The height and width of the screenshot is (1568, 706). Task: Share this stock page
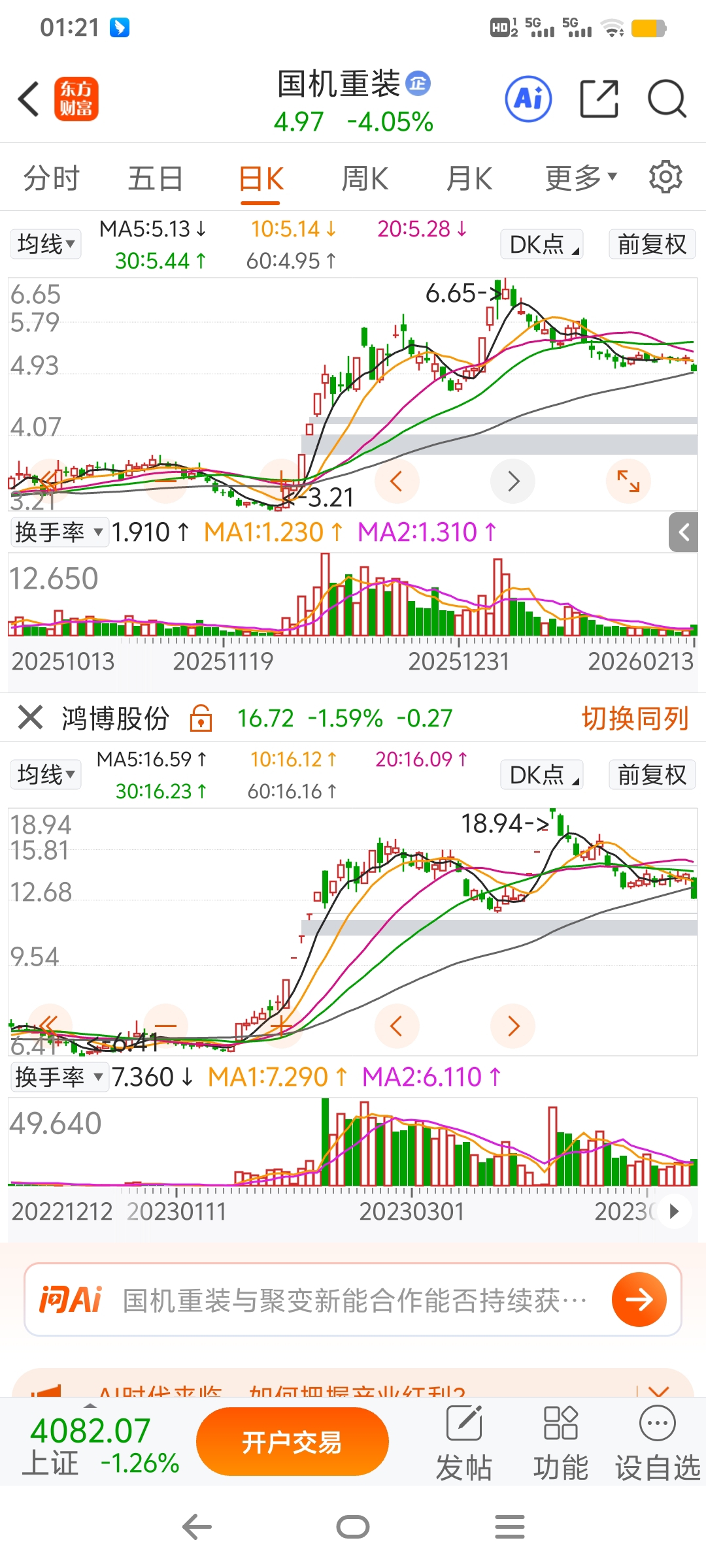click(599, 99)
